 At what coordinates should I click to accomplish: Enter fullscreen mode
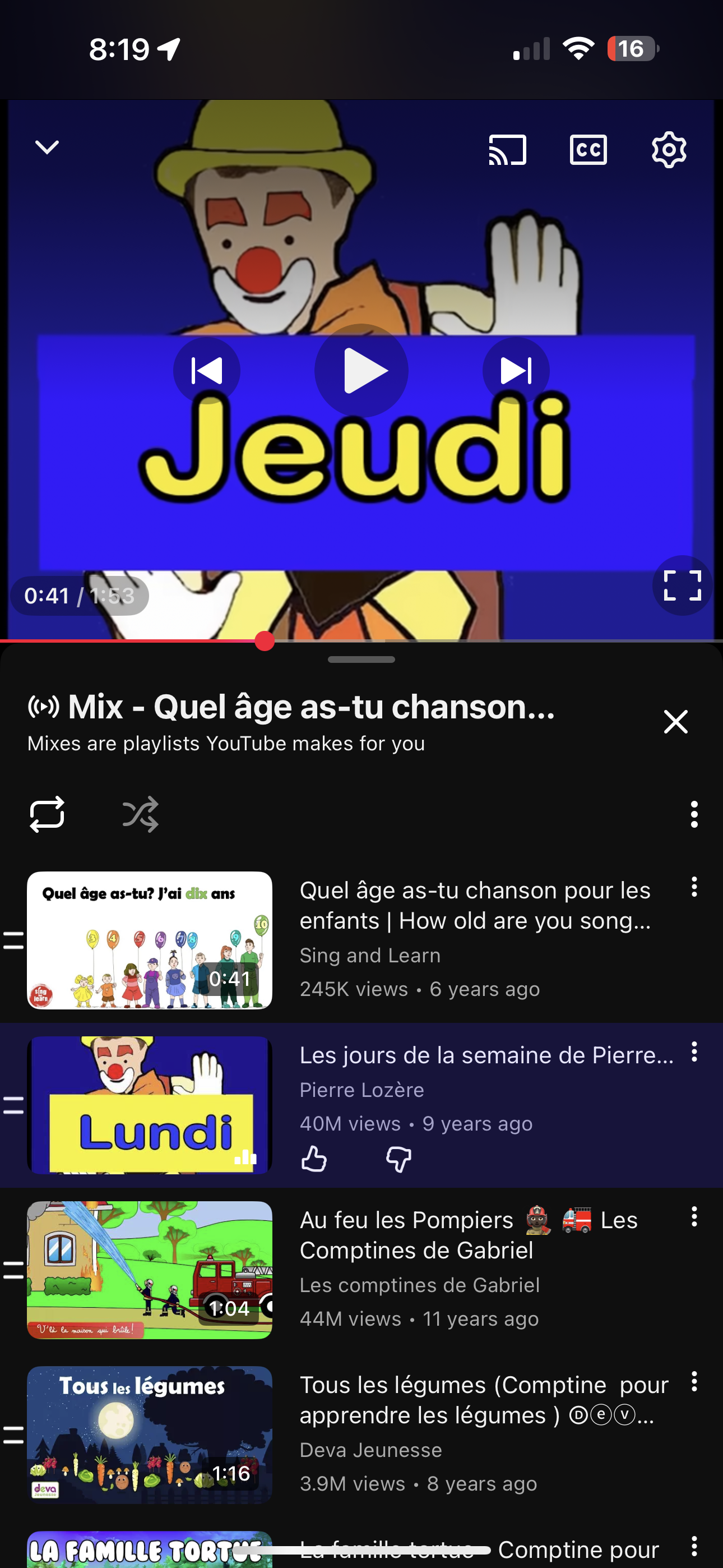(682, 585)
